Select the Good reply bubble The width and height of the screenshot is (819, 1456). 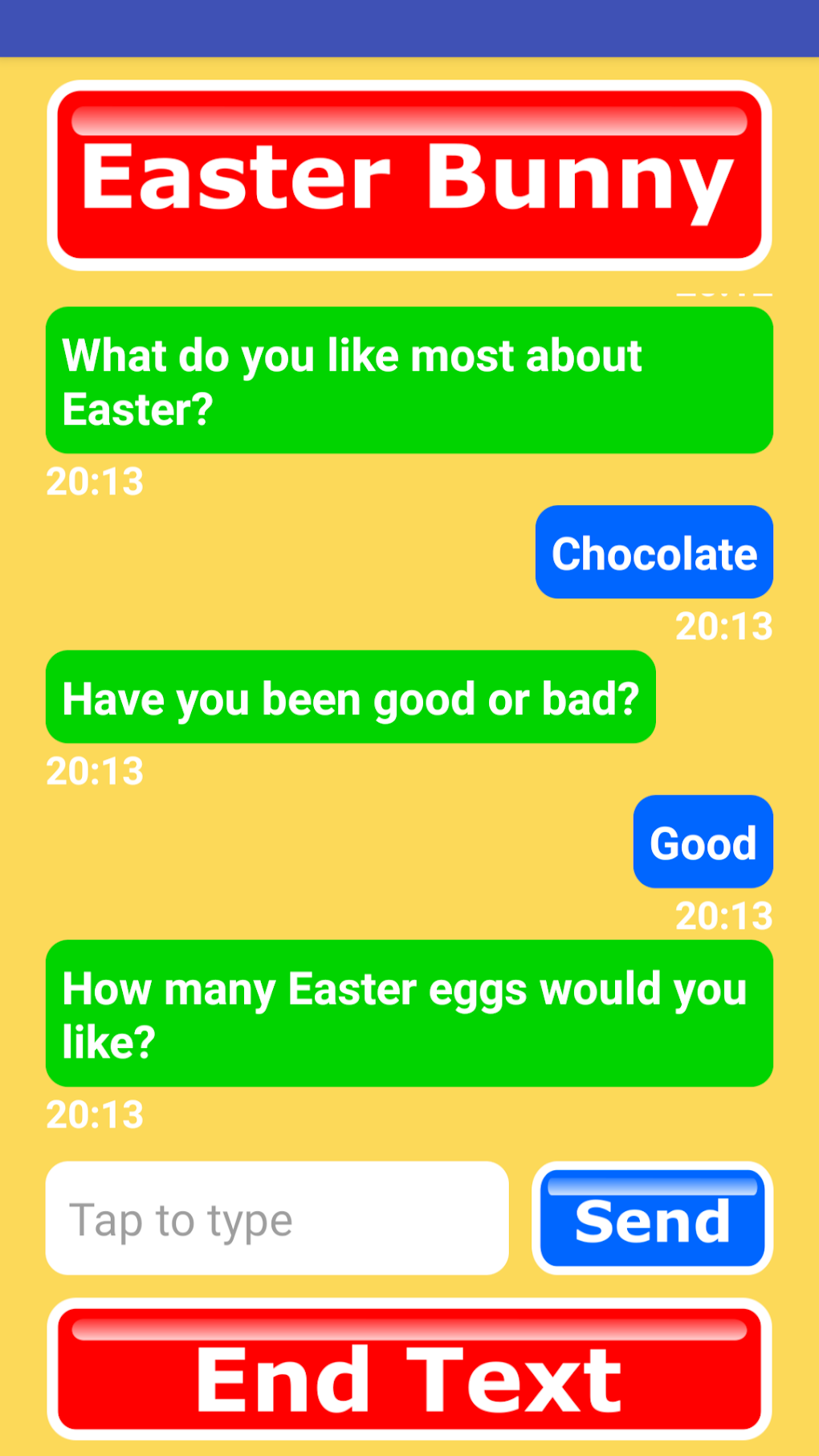(703, 842)
